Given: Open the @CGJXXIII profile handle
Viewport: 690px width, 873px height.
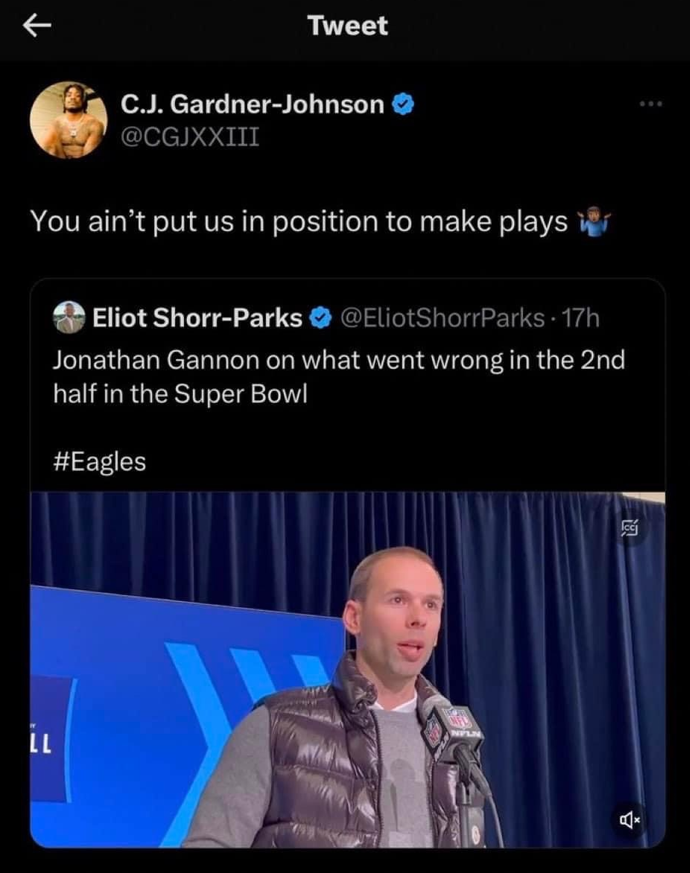Looking at the screenshot, I should [x=189, y=135].
